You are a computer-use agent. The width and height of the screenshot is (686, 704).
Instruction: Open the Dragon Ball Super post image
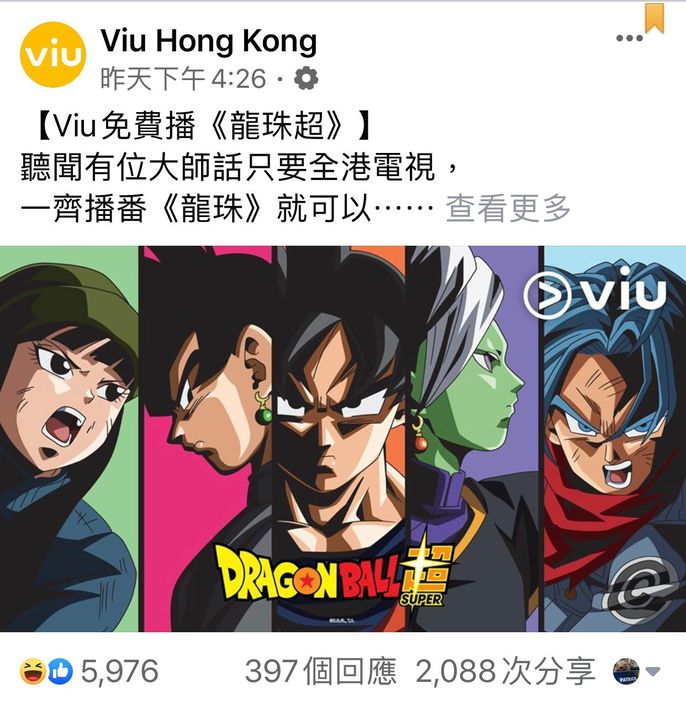click(x=343, y=438)
